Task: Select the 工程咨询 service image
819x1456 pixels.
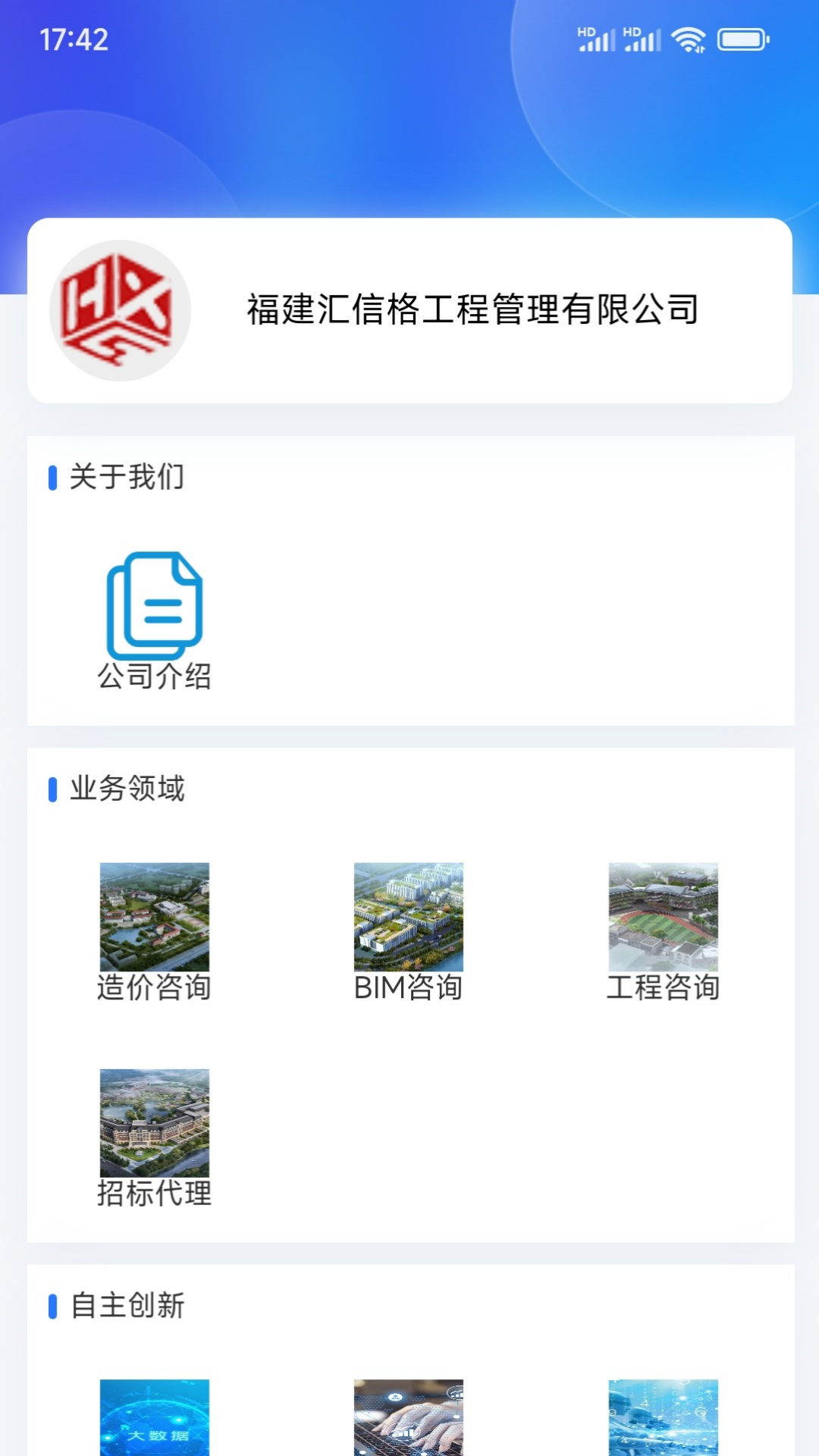Action: pyautogui.click(x=664, y=918)
